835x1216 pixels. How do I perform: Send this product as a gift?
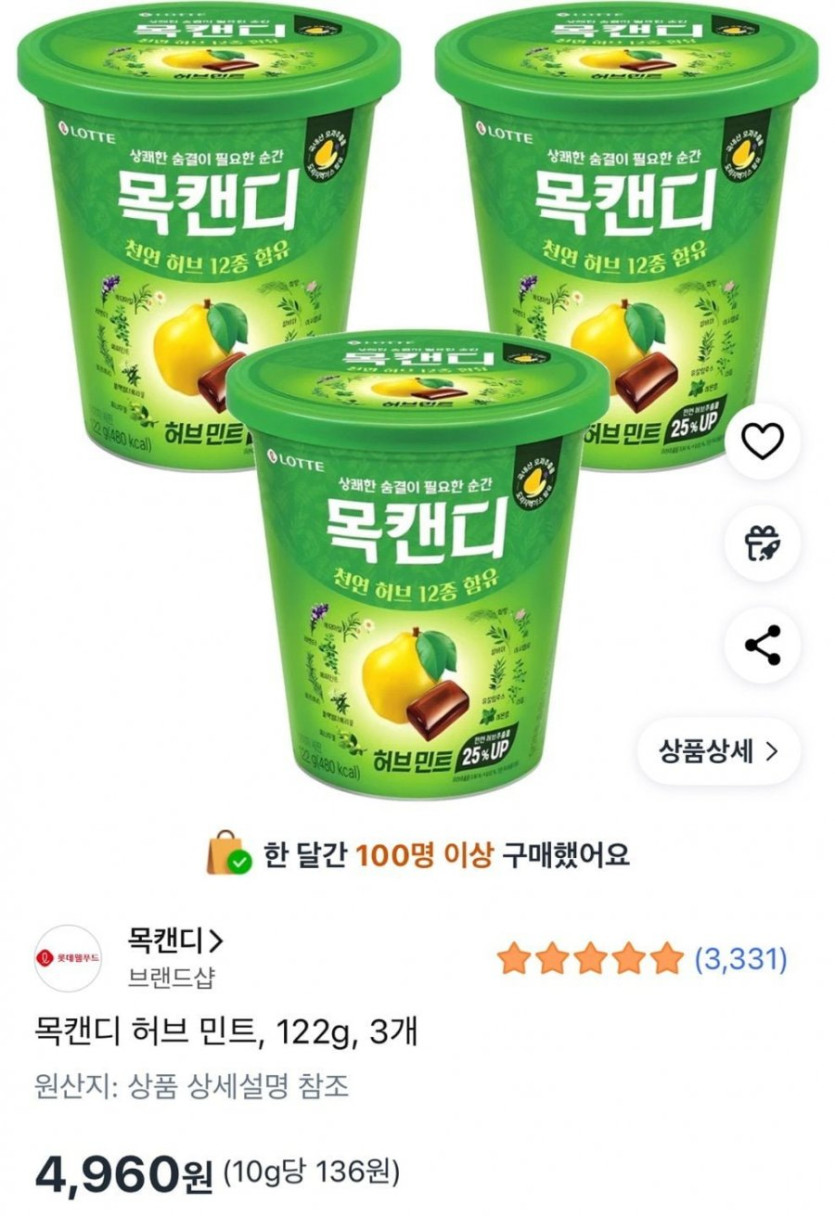tap(763, 543)
